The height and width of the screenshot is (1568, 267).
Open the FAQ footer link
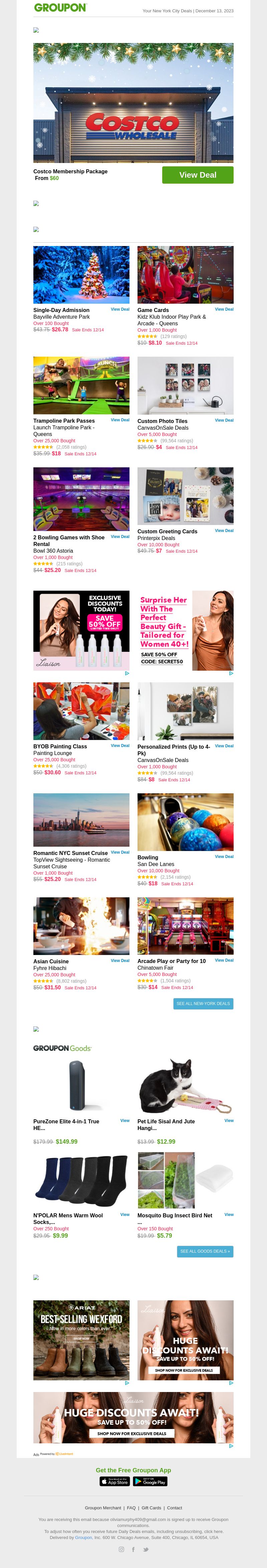(x=131, y=1508)
